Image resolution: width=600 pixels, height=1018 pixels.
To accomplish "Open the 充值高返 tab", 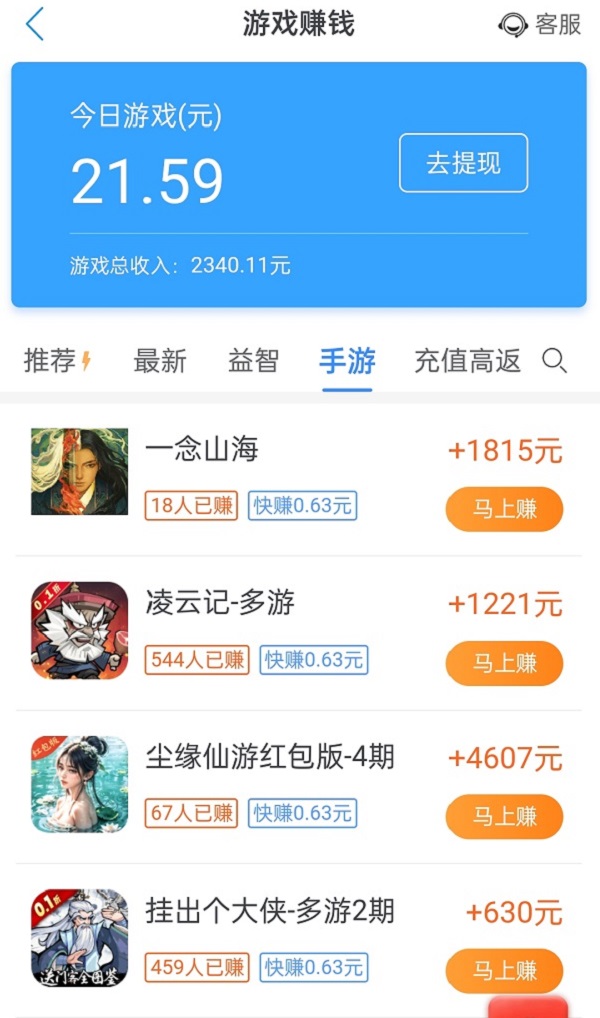I will tap(467, 361).
